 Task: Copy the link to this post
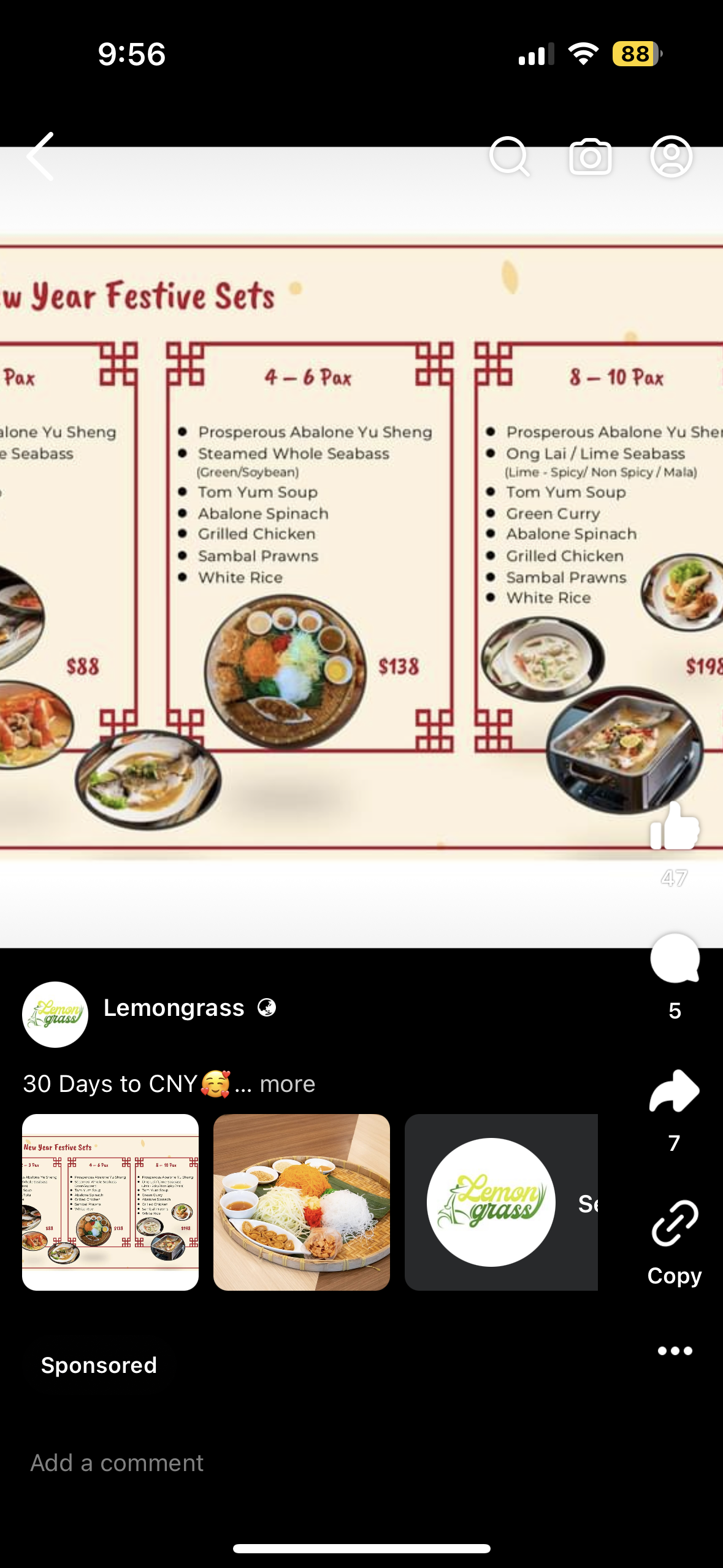pos(675,1225)
